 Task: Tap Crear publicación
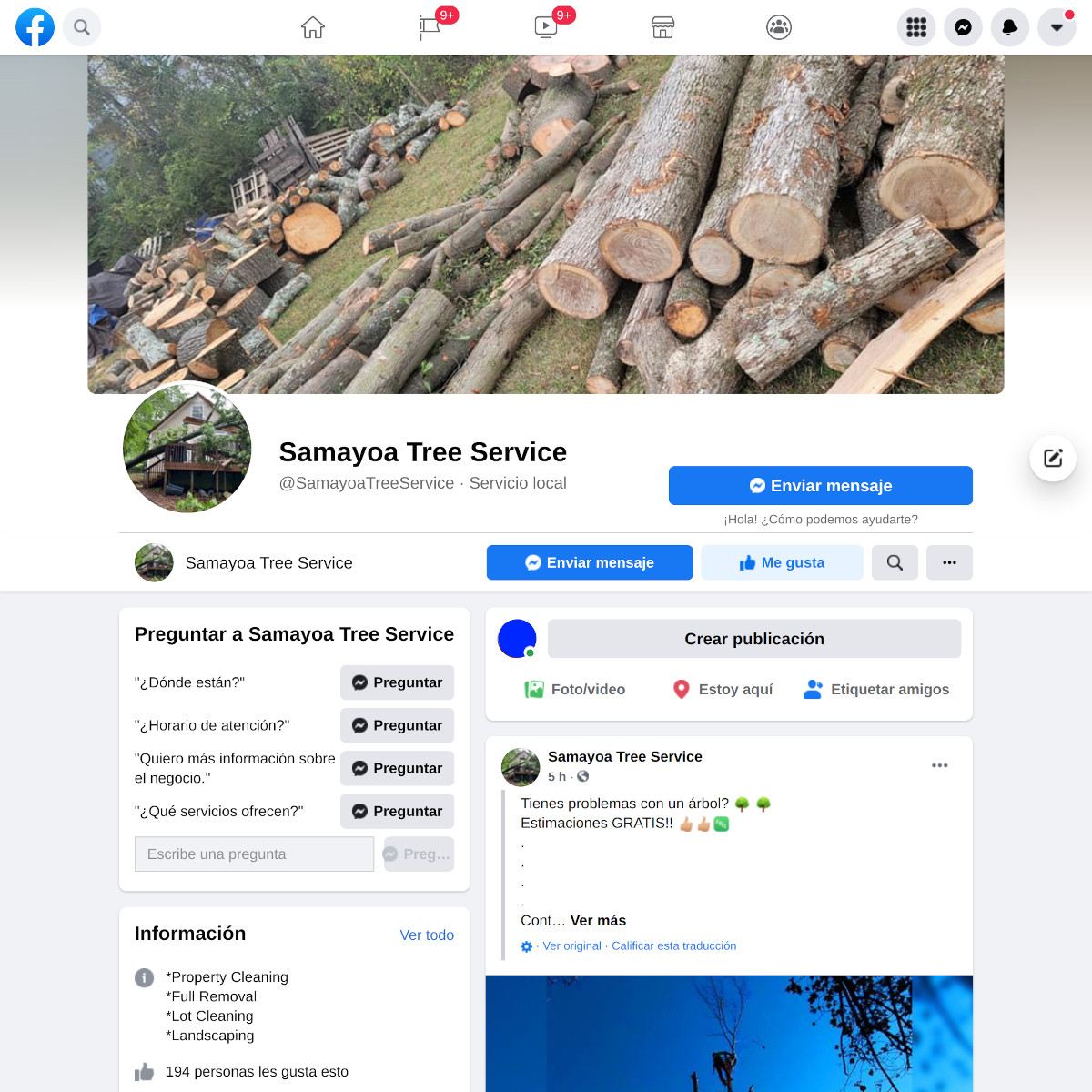(753, 639)
